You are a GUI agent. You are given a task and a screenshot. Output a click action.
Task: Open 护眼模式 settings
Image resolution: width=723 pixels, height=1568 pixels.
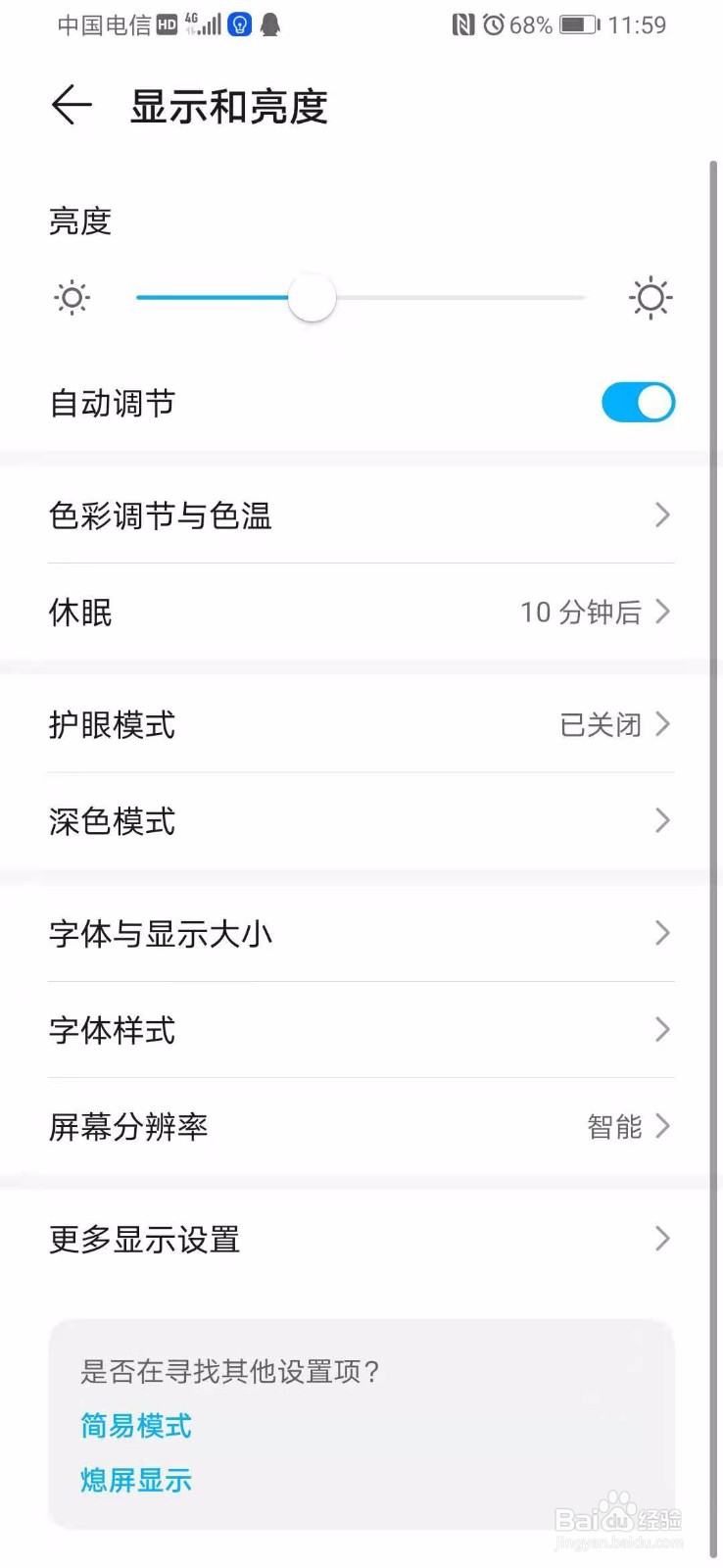point(361,724)
